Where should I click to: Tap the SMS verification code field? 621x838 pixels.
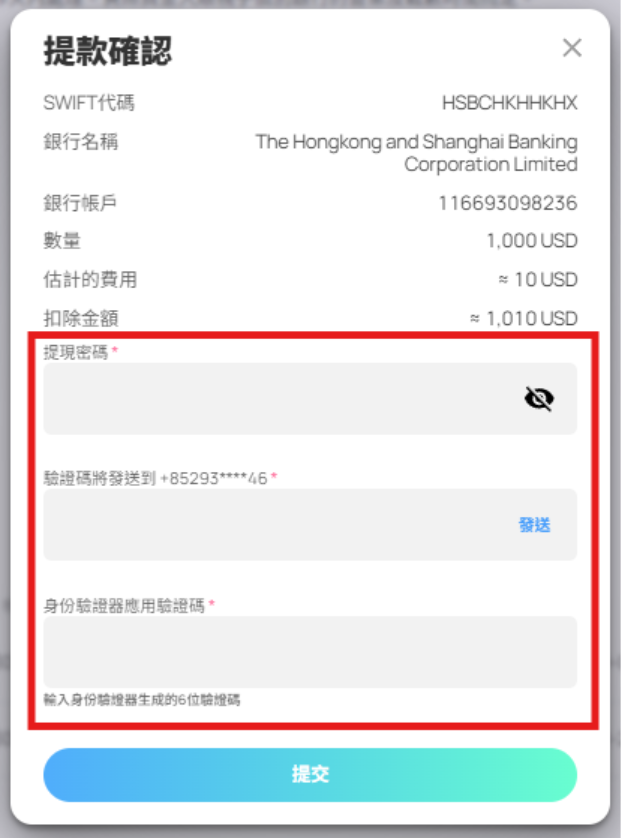click(x=310, y=525)
